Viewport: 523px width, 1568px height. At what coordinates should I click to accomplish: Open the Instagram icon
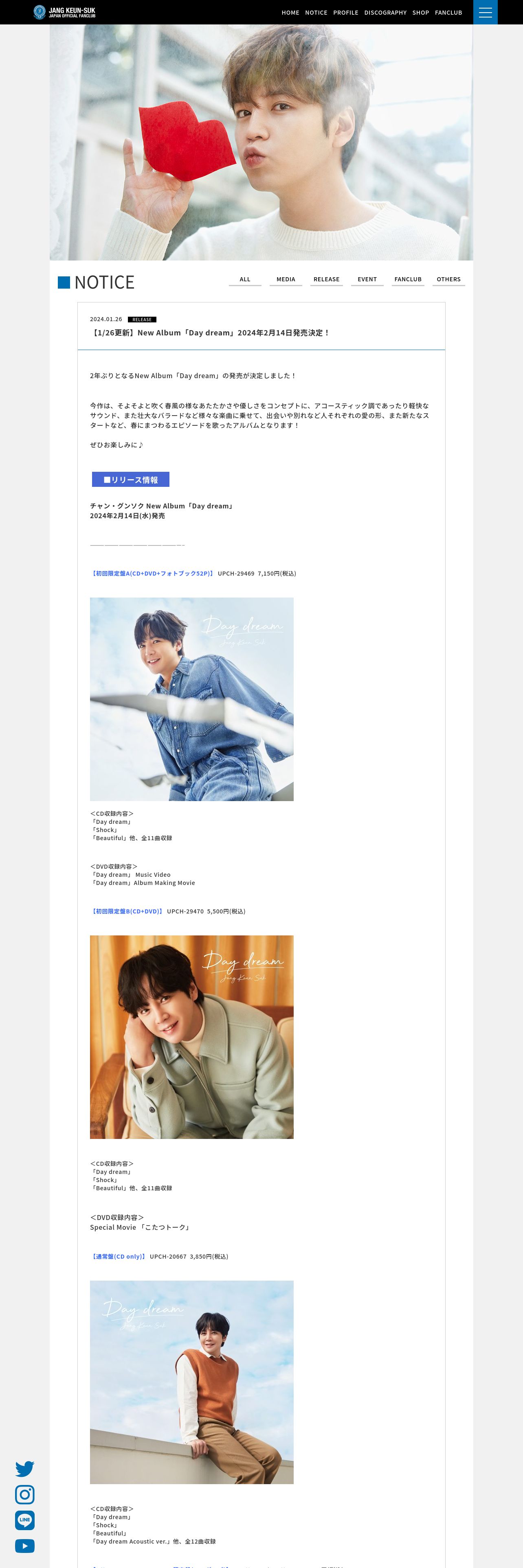coord(25,1494)
